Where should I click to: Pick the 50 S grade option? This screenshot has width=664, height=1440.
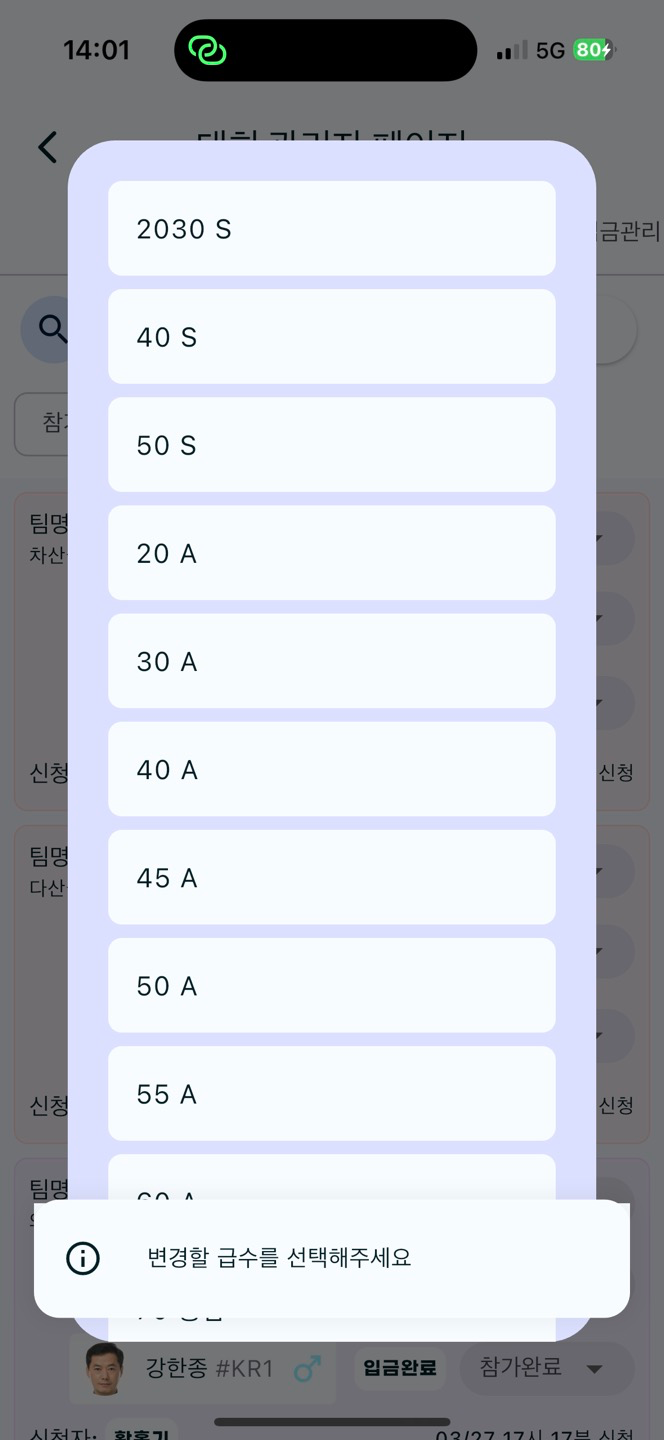(331, 444)
